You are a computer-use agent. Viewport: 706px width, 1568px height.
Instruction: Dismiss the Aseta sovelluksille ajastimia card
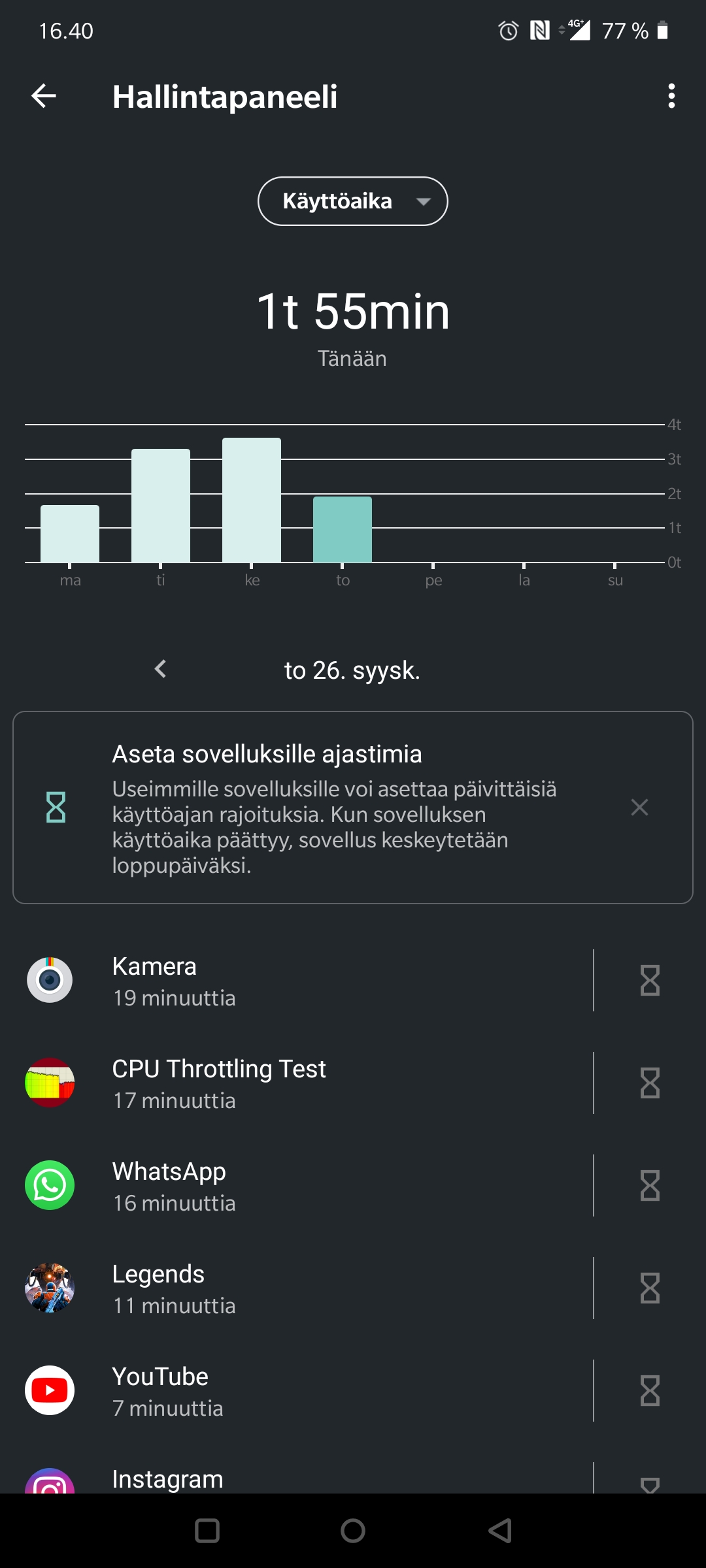coord(639,808)
